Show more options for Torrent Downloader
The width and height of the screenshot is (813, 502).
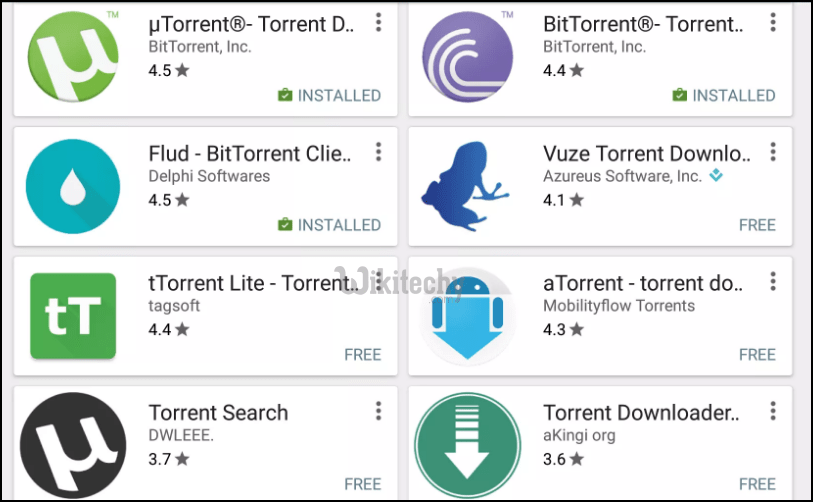click(x=773, y=411)
